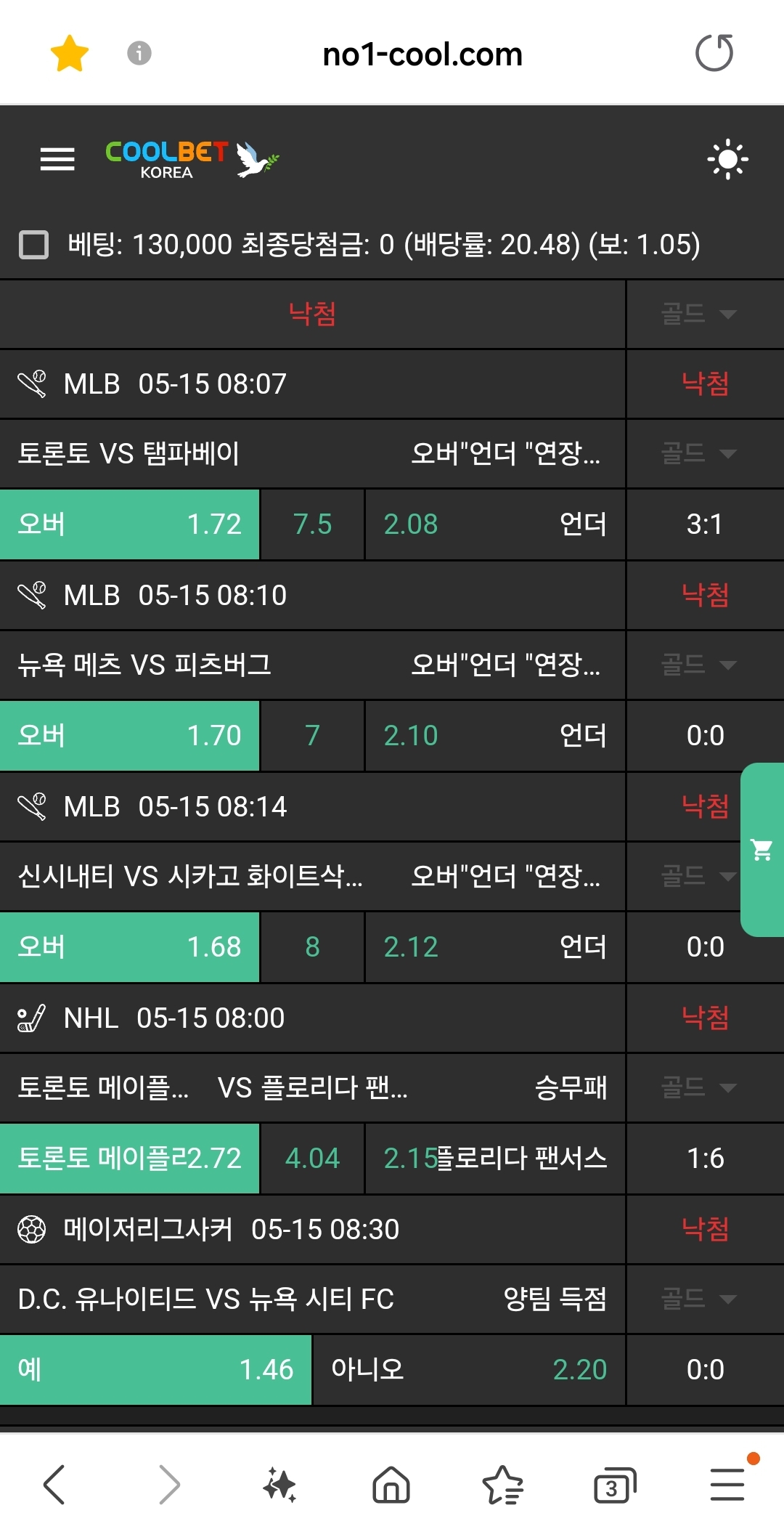
Task: View site info icon in address bar
Action: (x=139, y=53)
